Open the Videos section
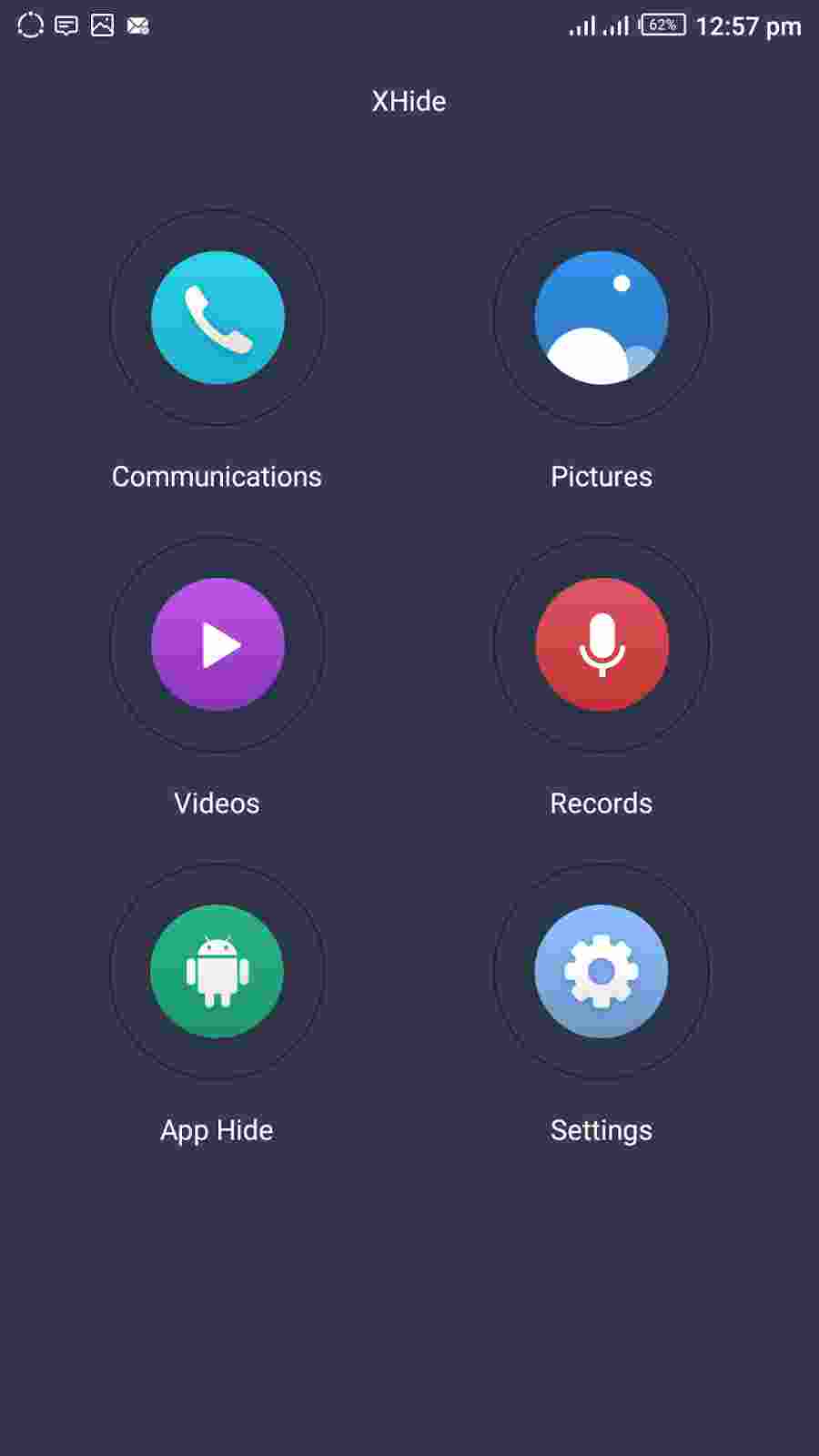 click(x=217, y=644)
